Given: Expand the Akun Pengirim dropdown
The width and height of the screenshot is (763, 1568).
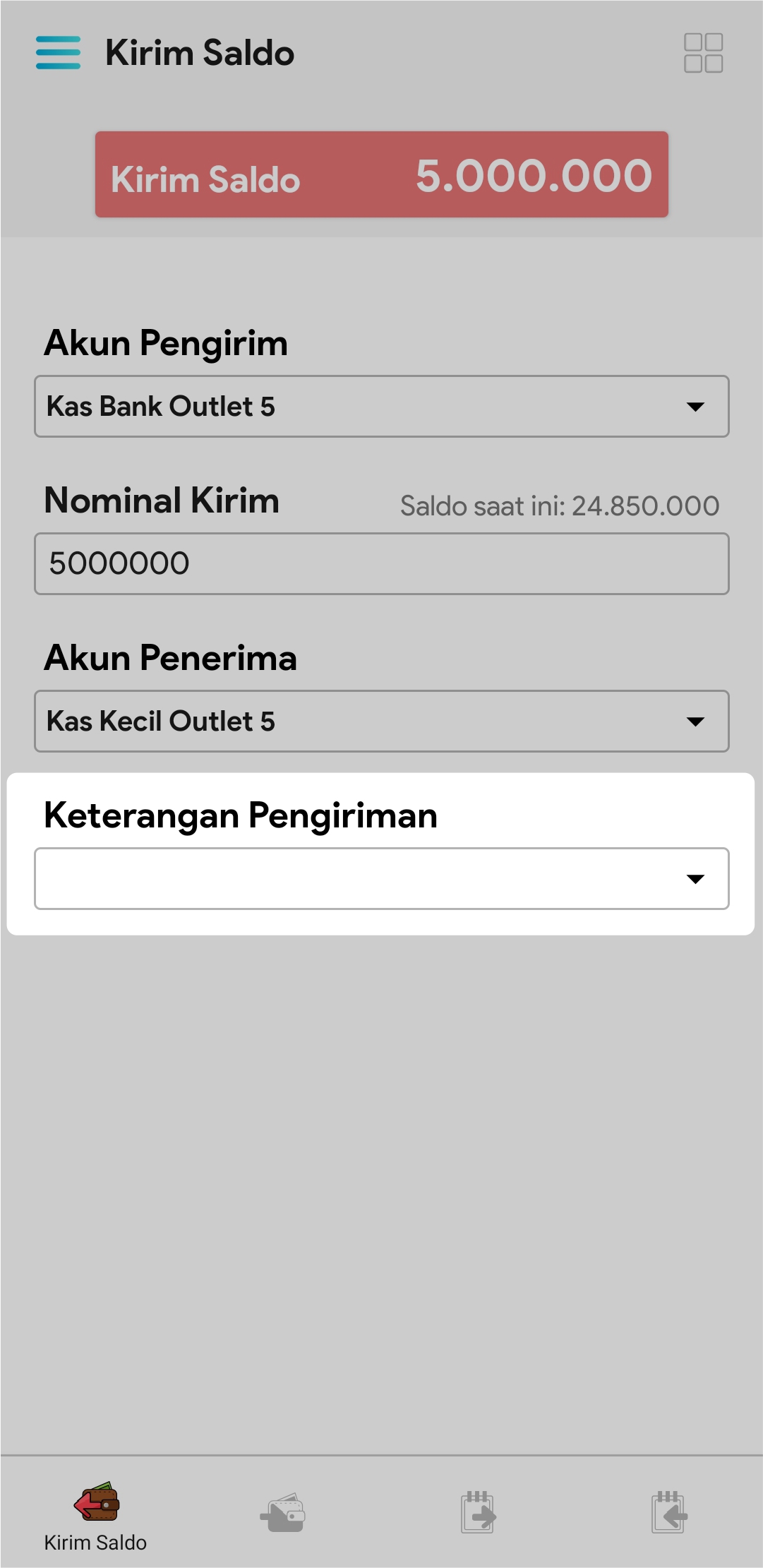Looking at the screenshot, I should tap(381, 407).
